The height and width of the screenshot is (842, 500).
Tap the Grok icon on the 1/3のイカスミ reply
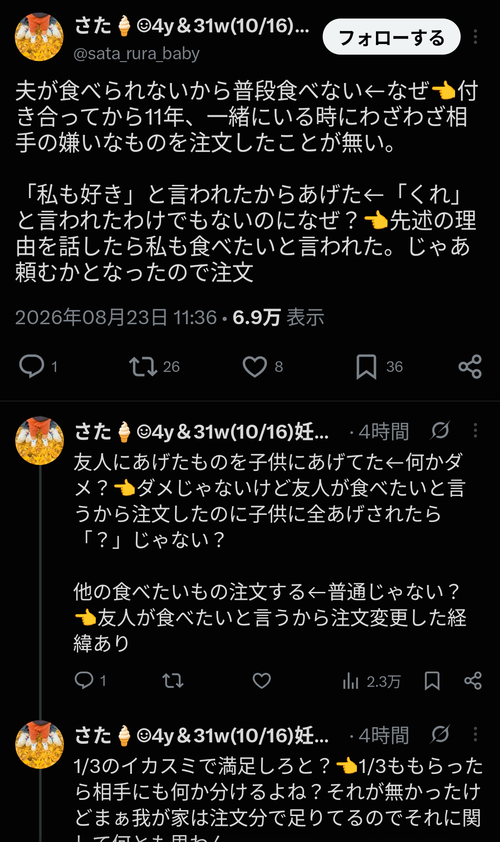click(x=440, y=735)
